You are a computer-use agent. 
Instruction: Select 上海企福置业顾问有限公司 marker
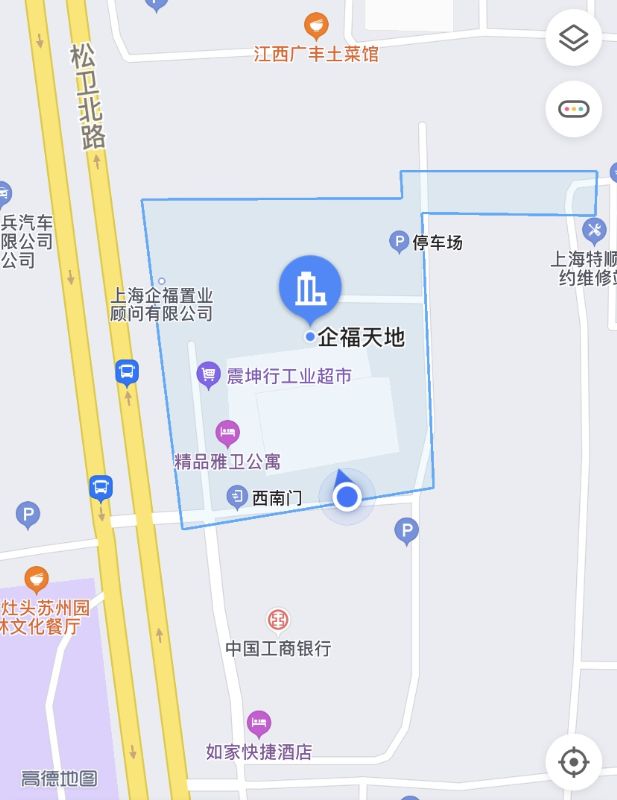(162, 282)
